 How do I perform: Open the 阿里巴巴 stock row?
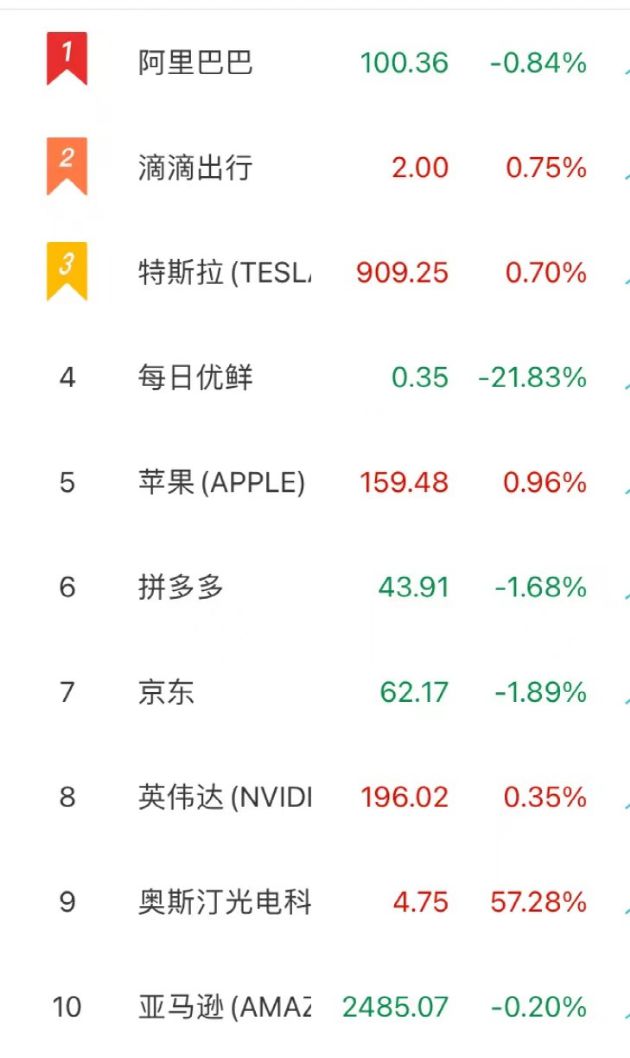coord(196,63)
